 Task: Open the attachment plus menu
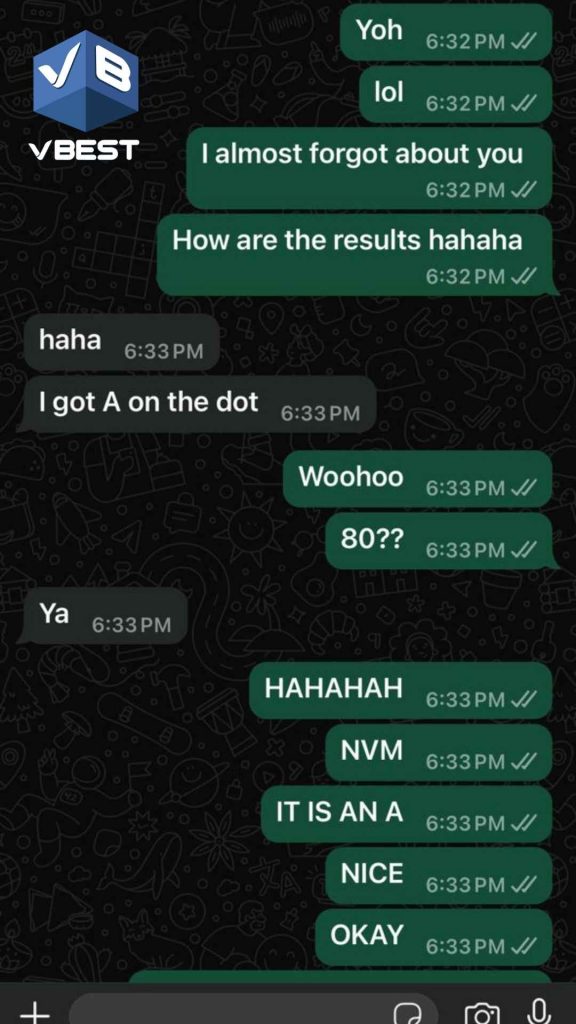click(35, 1012)
